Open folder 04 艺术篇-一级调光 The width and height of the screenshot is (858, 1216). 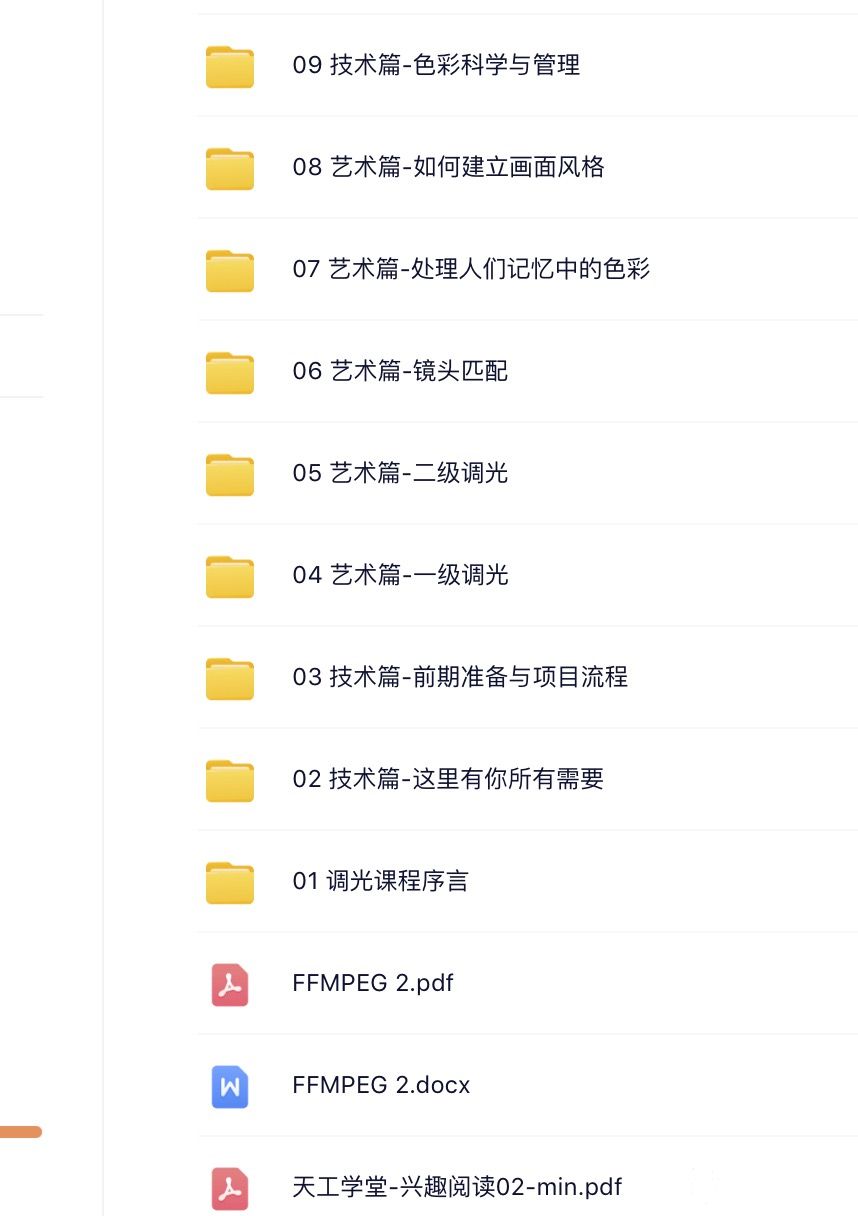[400, 576]
